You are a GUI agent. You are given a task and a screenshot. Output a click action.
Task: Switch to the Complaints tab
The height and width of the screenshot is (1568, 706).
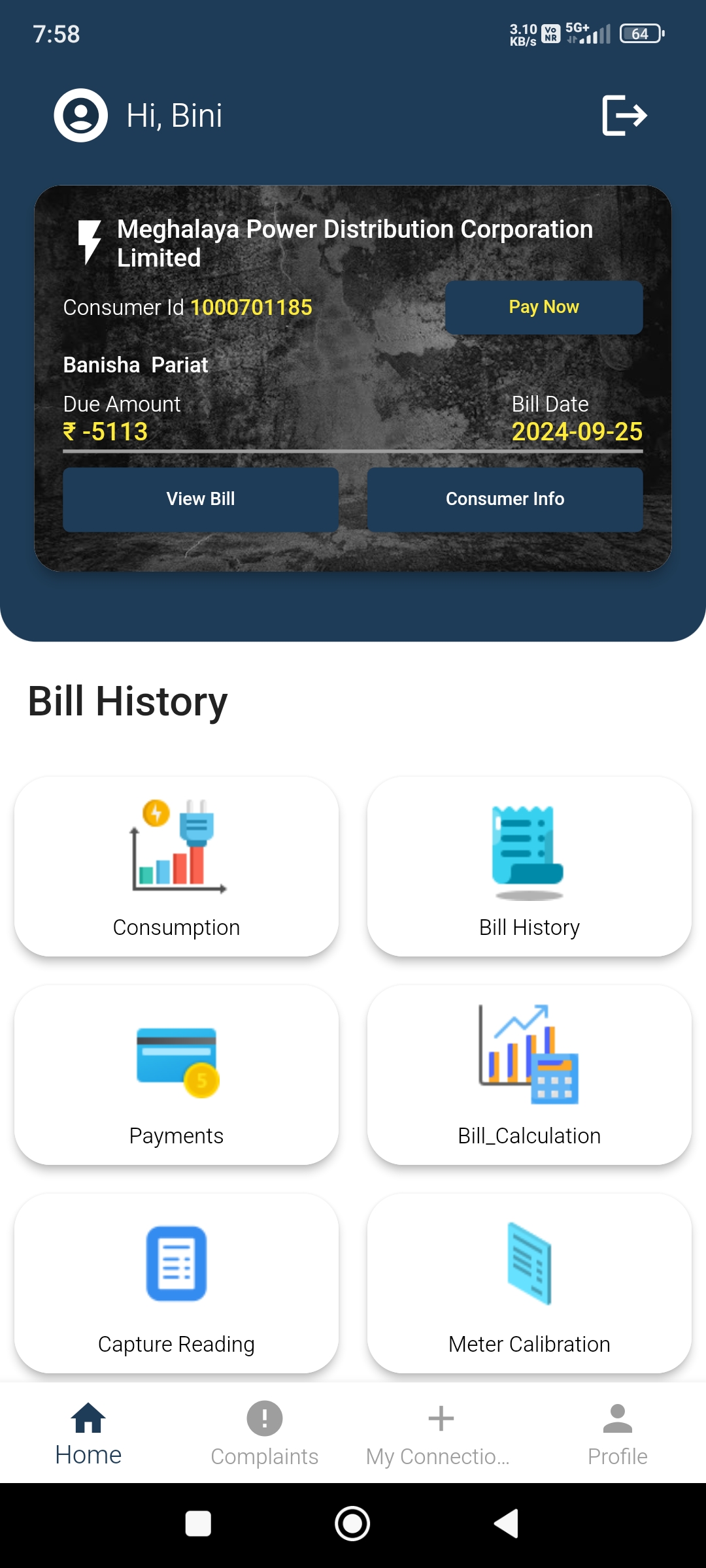[265, 1434]
